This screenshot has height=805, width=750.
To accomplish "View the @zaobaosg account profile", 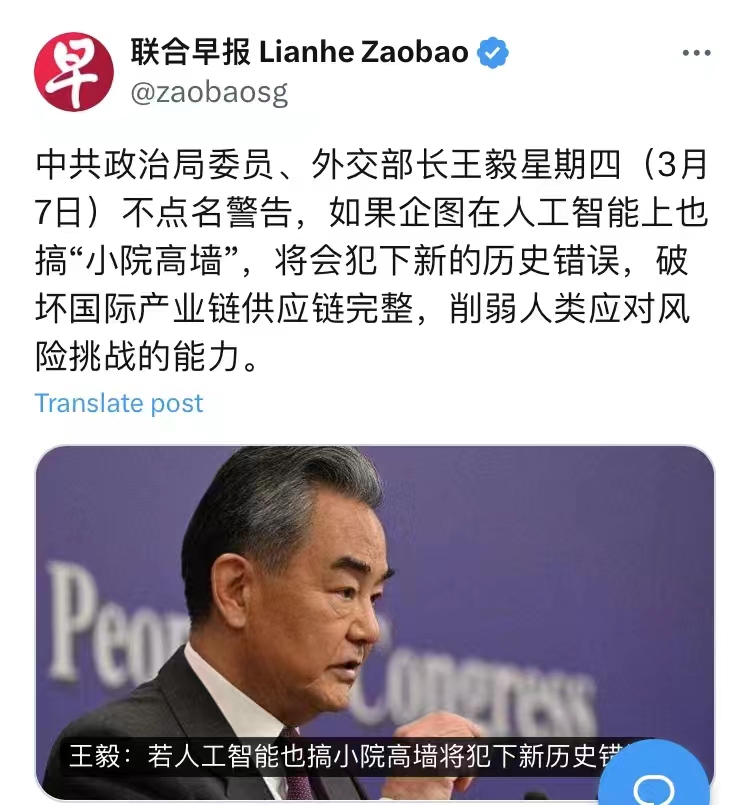I will (209, 93).
